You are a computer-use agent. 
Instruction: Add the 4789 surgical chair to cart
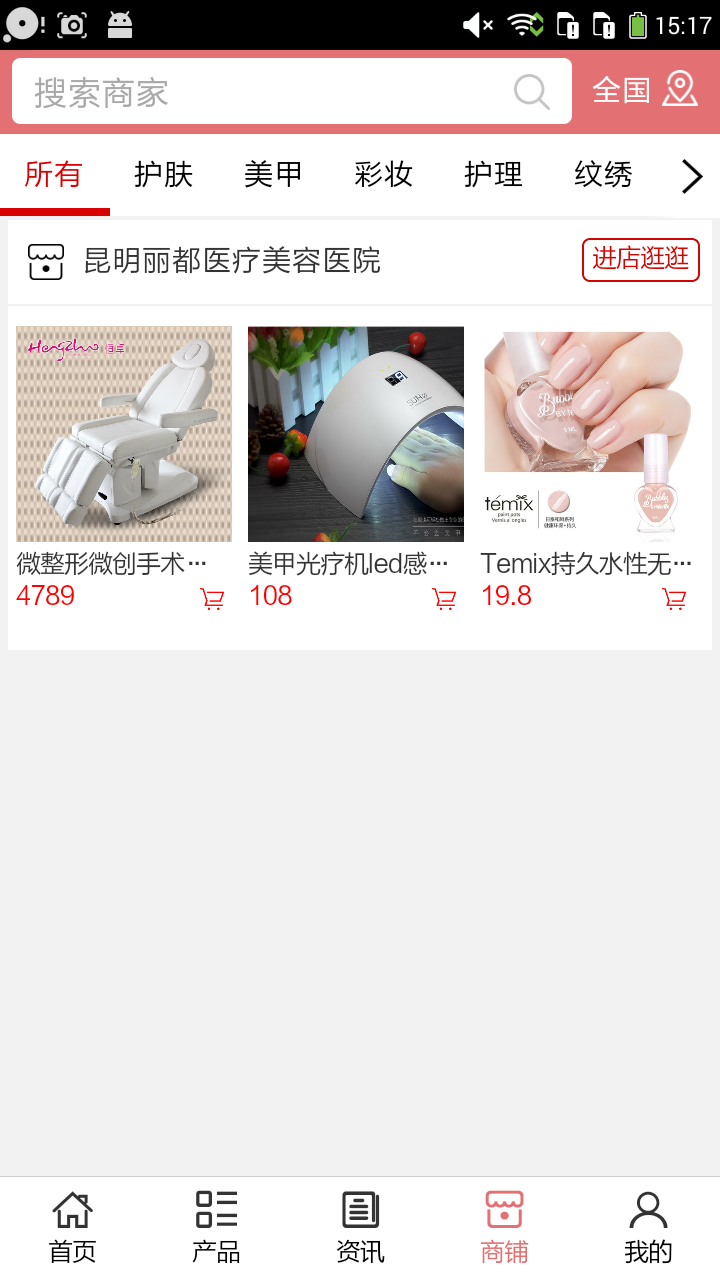pos(212,599)
